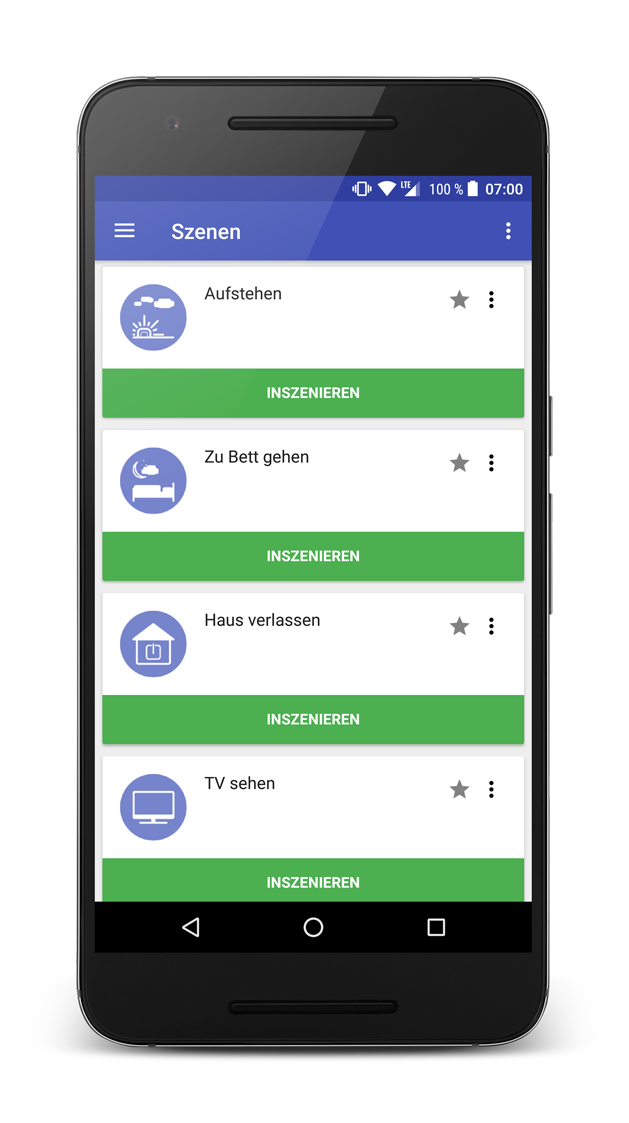
Task: Show more options for Zu Bett gehen
Action: (x=491, y=463)
